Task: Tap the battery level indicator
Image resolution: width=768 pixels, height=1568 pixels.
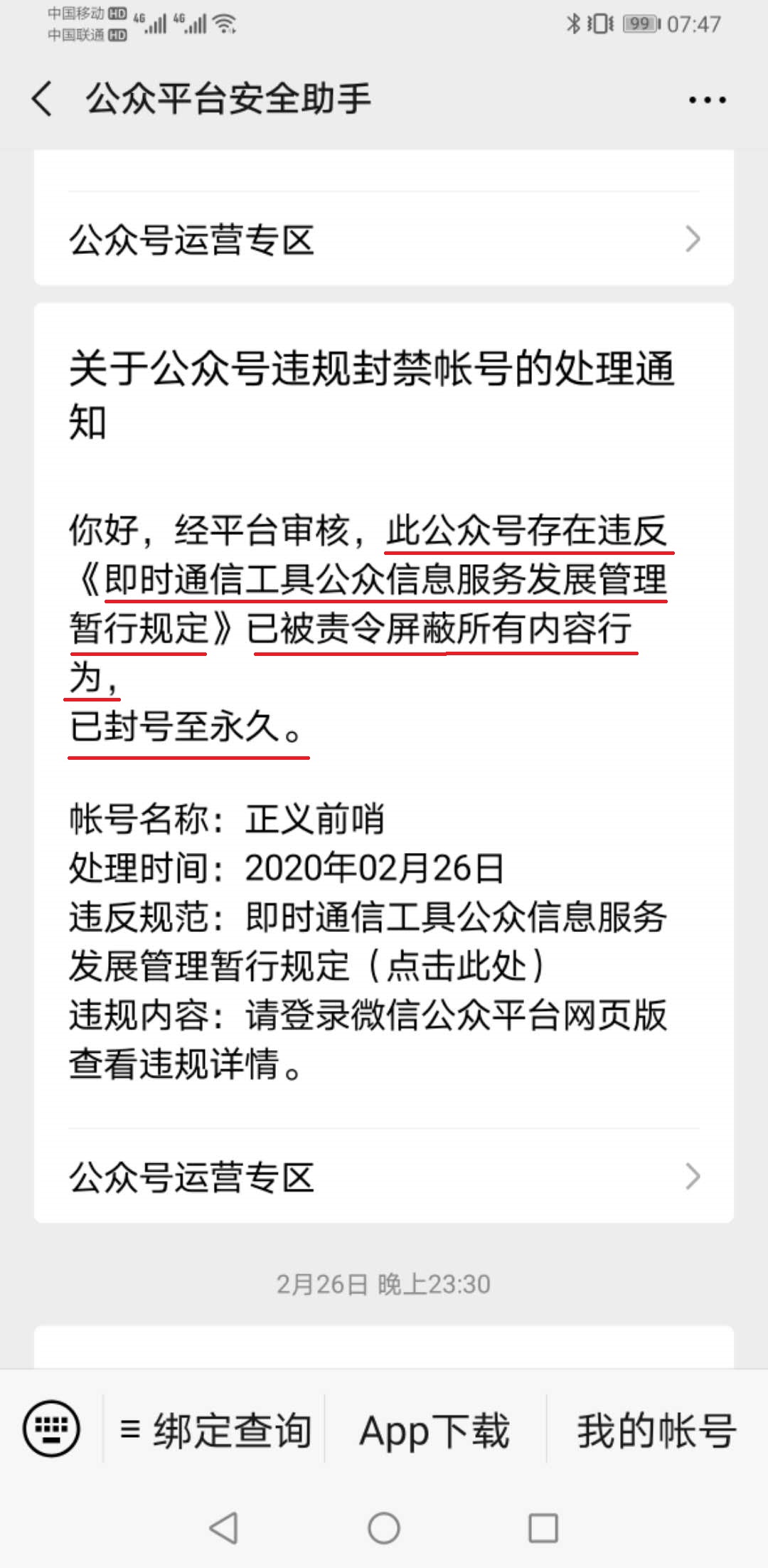Action: pos(639,23)
